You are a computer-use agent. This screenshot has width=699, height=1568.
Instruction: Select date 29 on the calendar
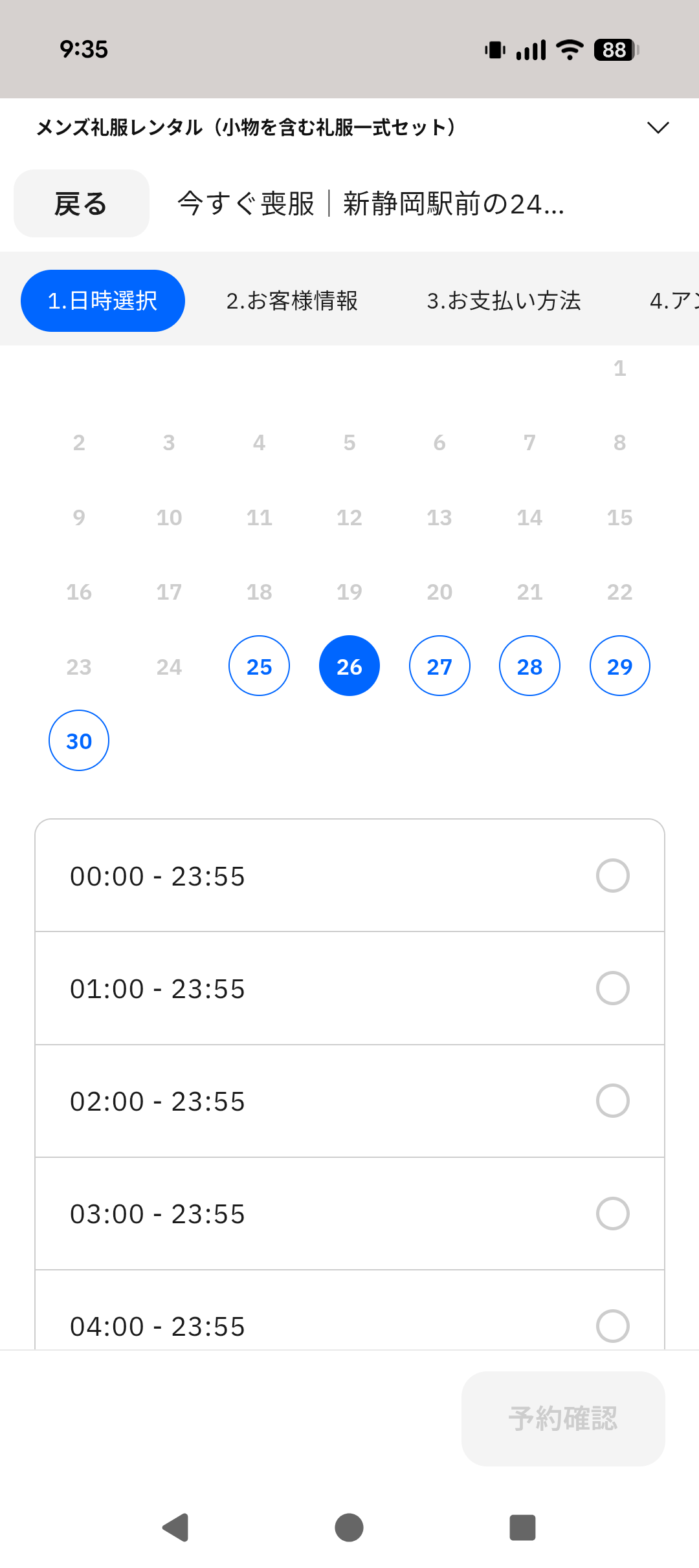click(619, 666)
